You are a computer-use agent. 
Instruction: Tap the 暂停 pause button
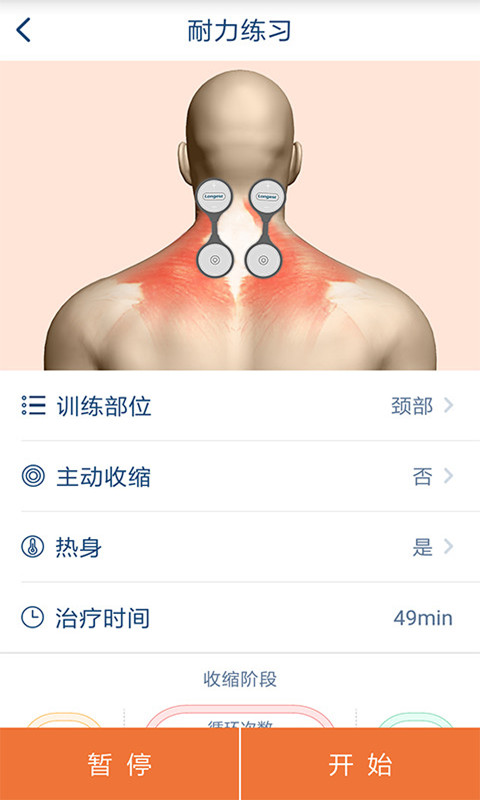pos(119,764)
